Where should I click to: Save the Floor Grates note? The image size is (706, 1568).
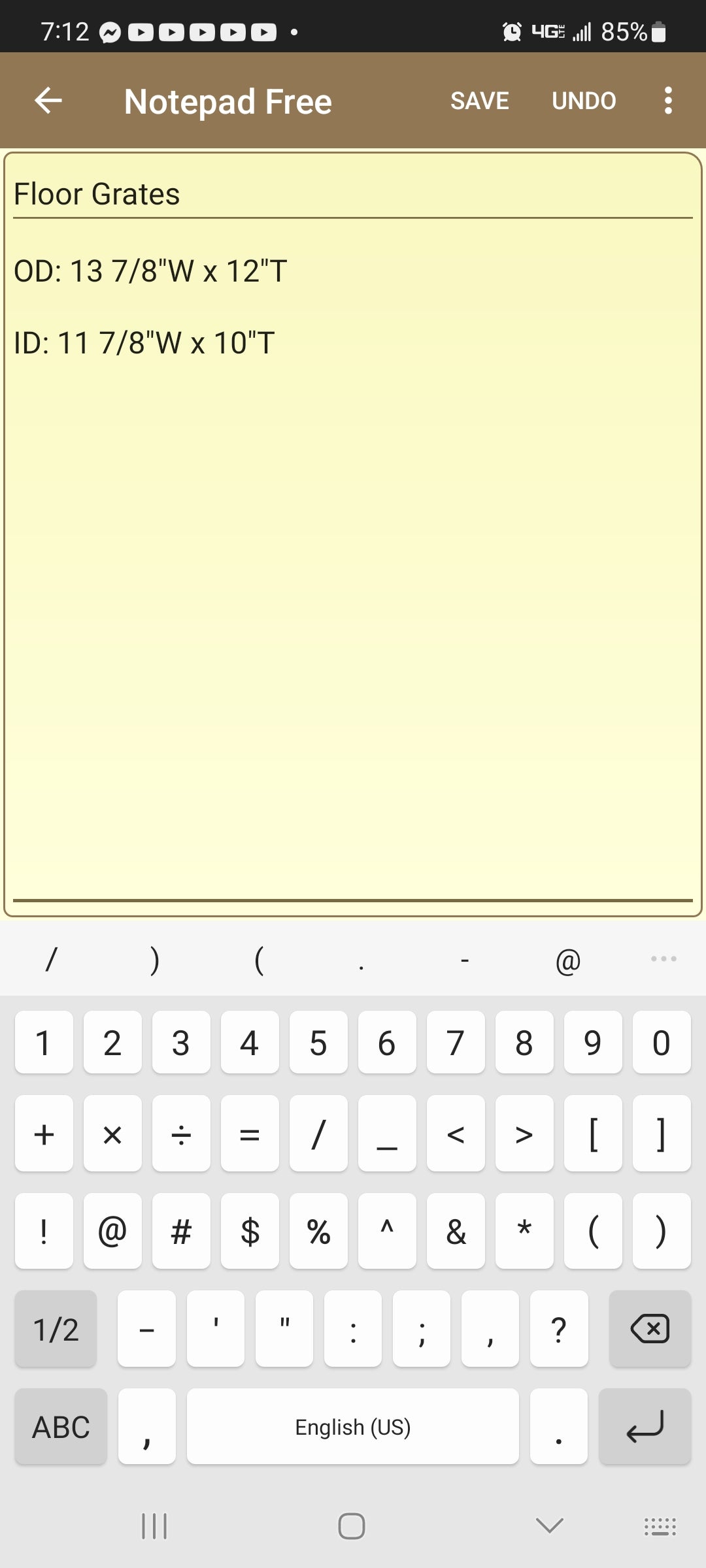[x=479, y=101]
